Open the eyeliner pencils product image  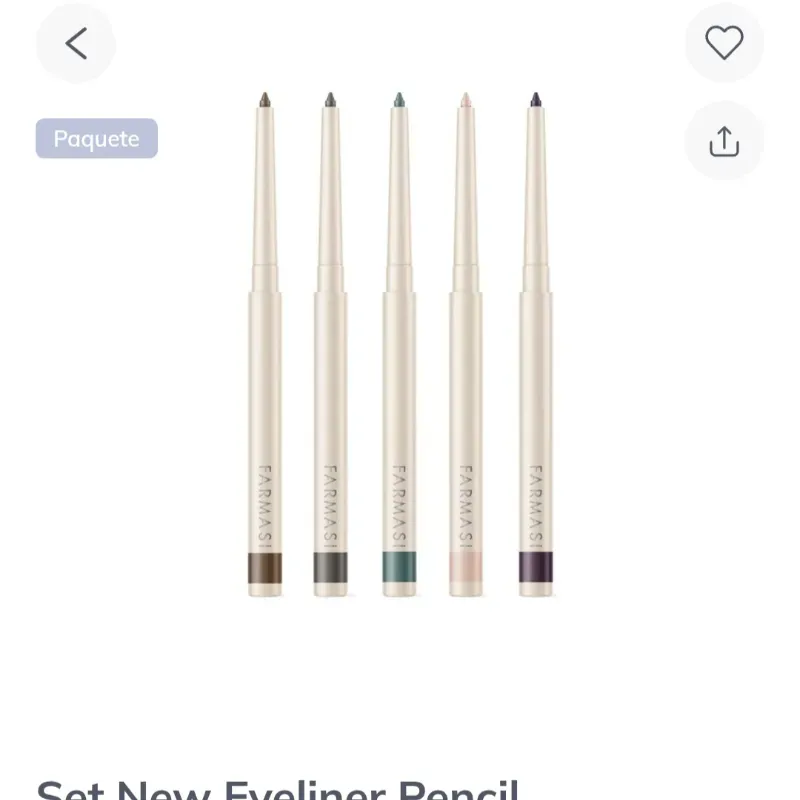click(x=400, y=345)
